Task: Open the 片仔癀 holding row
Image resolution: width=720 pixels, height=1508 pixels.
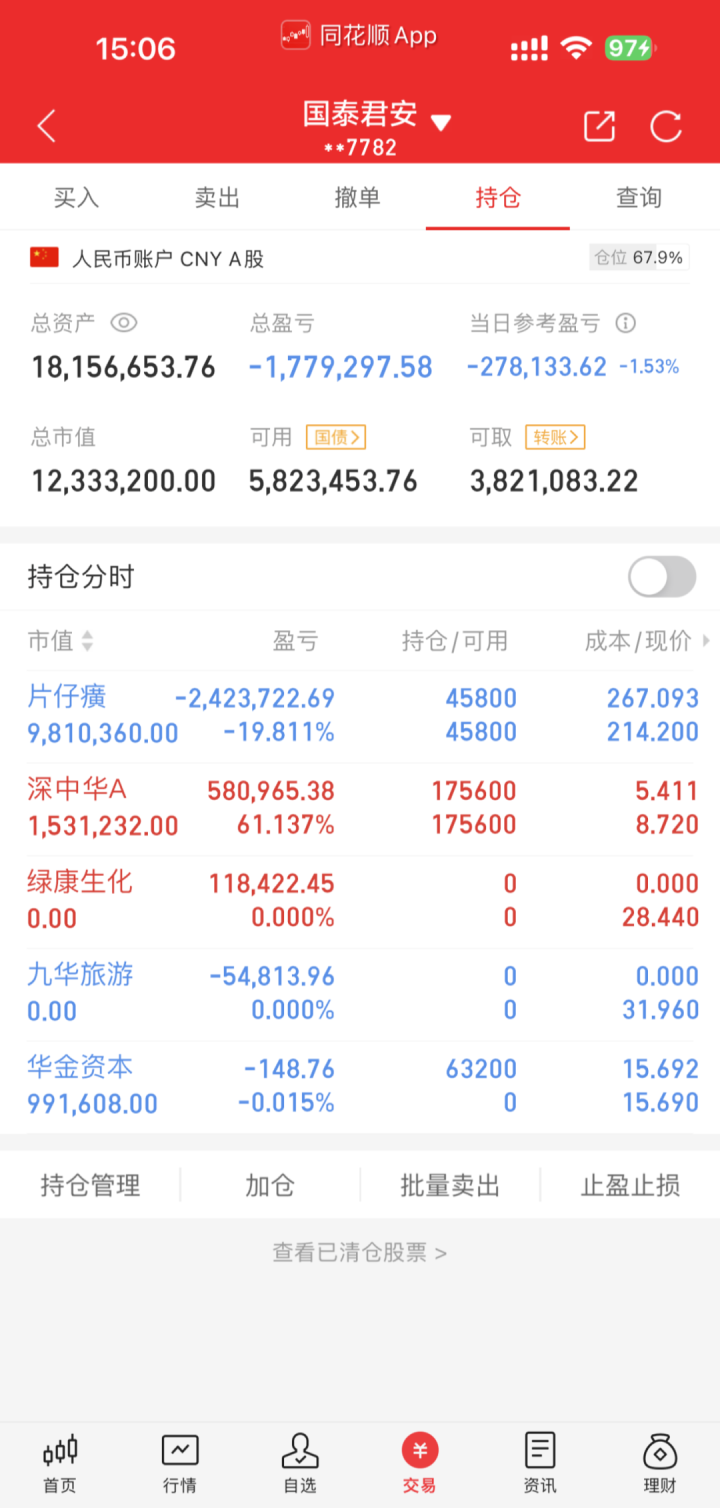Action: coord(360,715)
